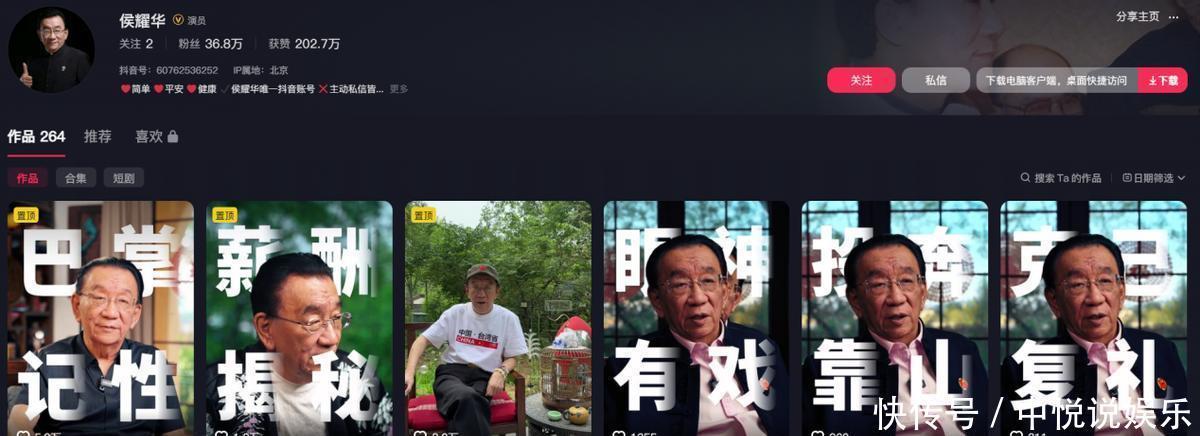Select the 作品 264 tab

[36, 136]
